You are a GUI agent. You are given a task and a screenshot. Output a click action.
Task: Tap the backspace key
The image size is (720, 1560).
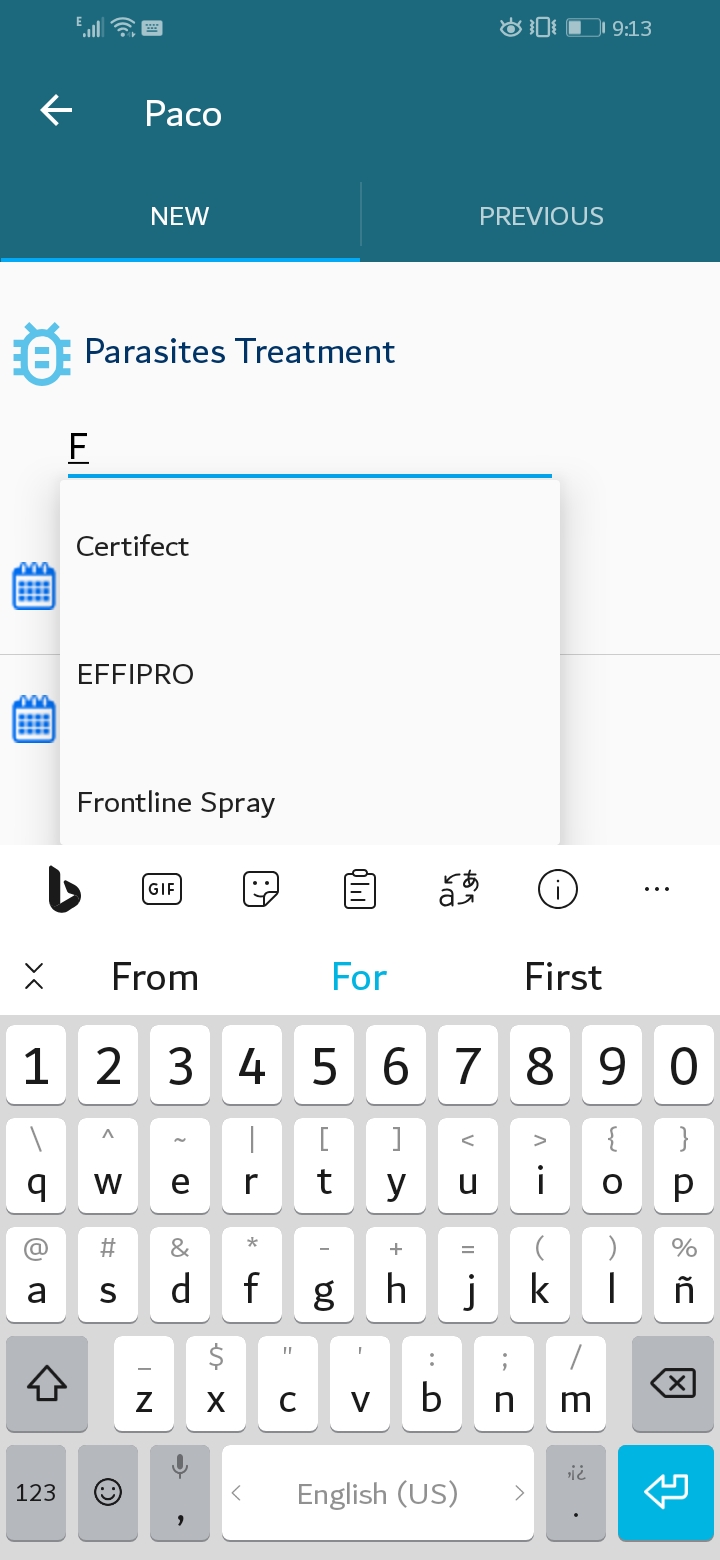coord(673,1384)
